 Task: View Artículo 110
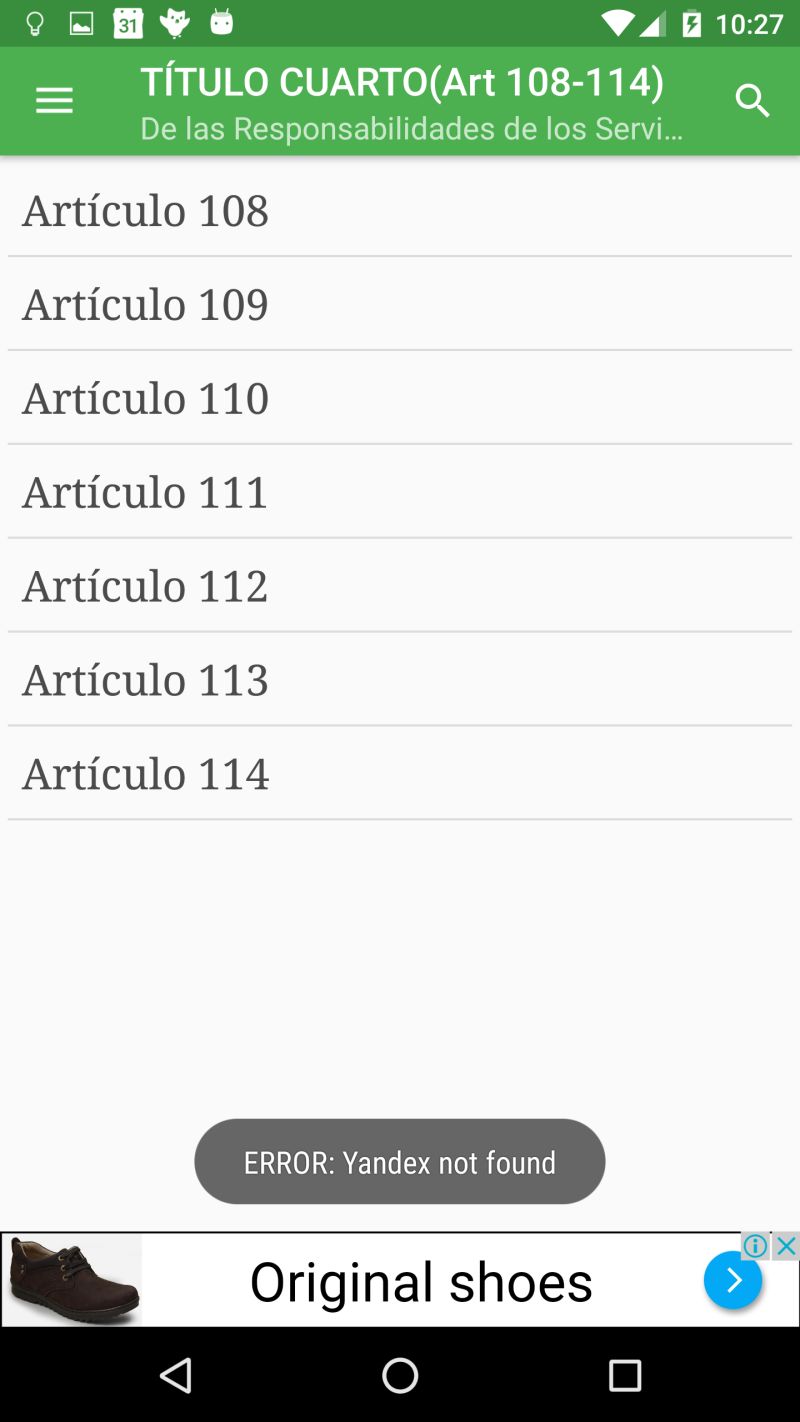coord(400,398)
